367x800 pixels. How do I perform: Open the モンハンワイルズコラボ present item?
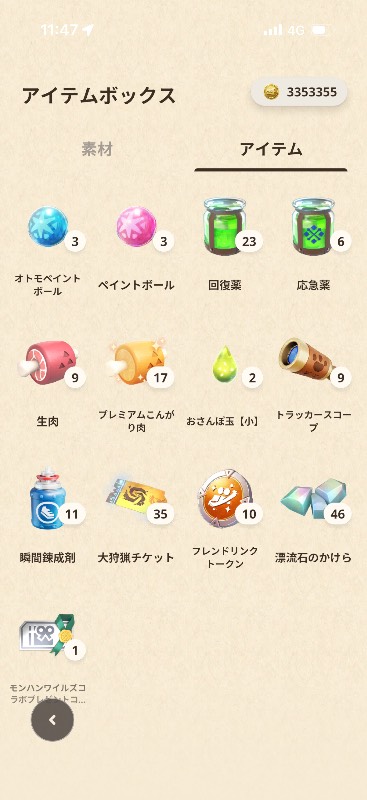click(47, 658)
